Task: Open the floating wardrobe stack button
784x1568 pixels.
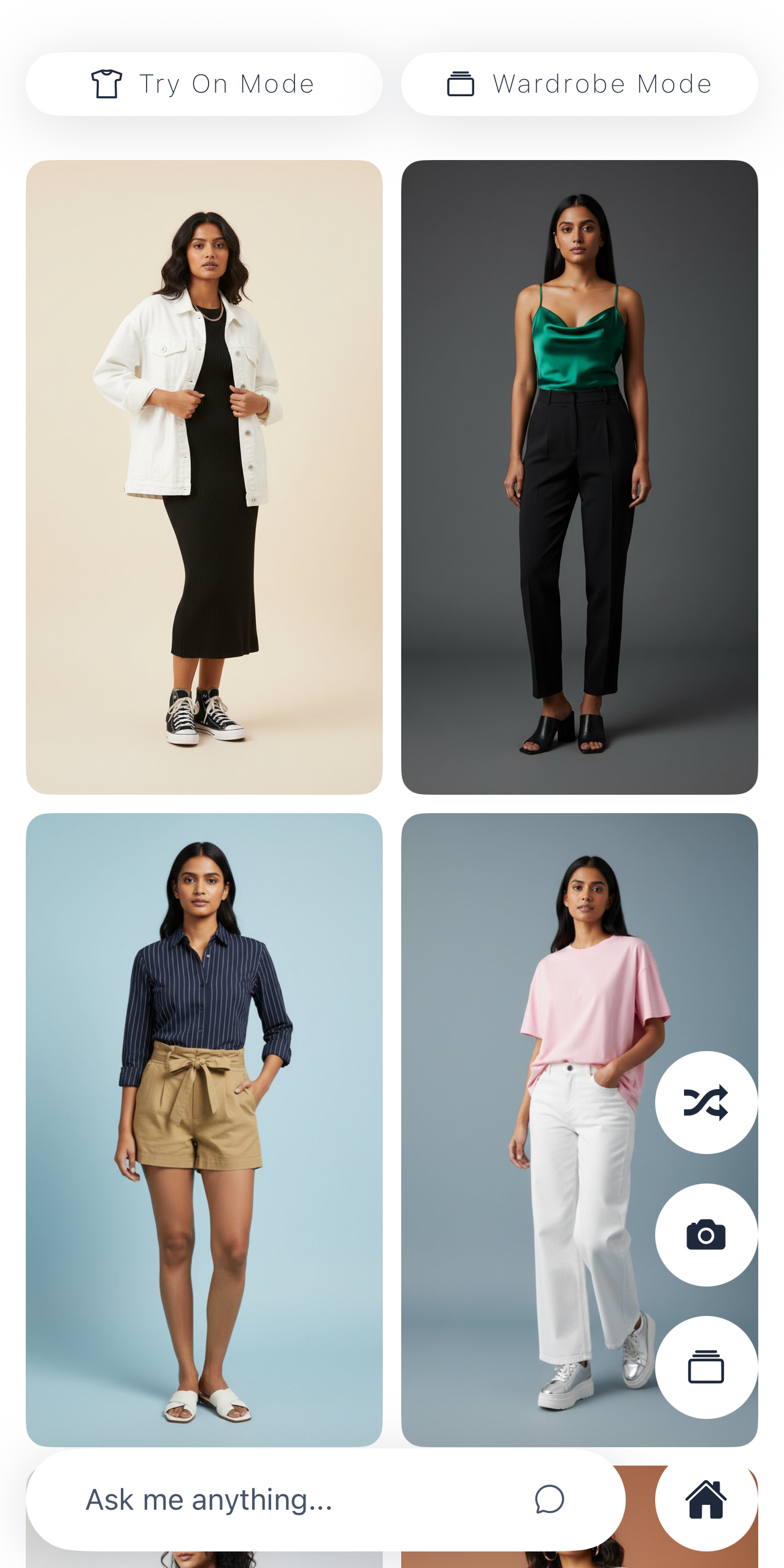Action: (705, 1367)
